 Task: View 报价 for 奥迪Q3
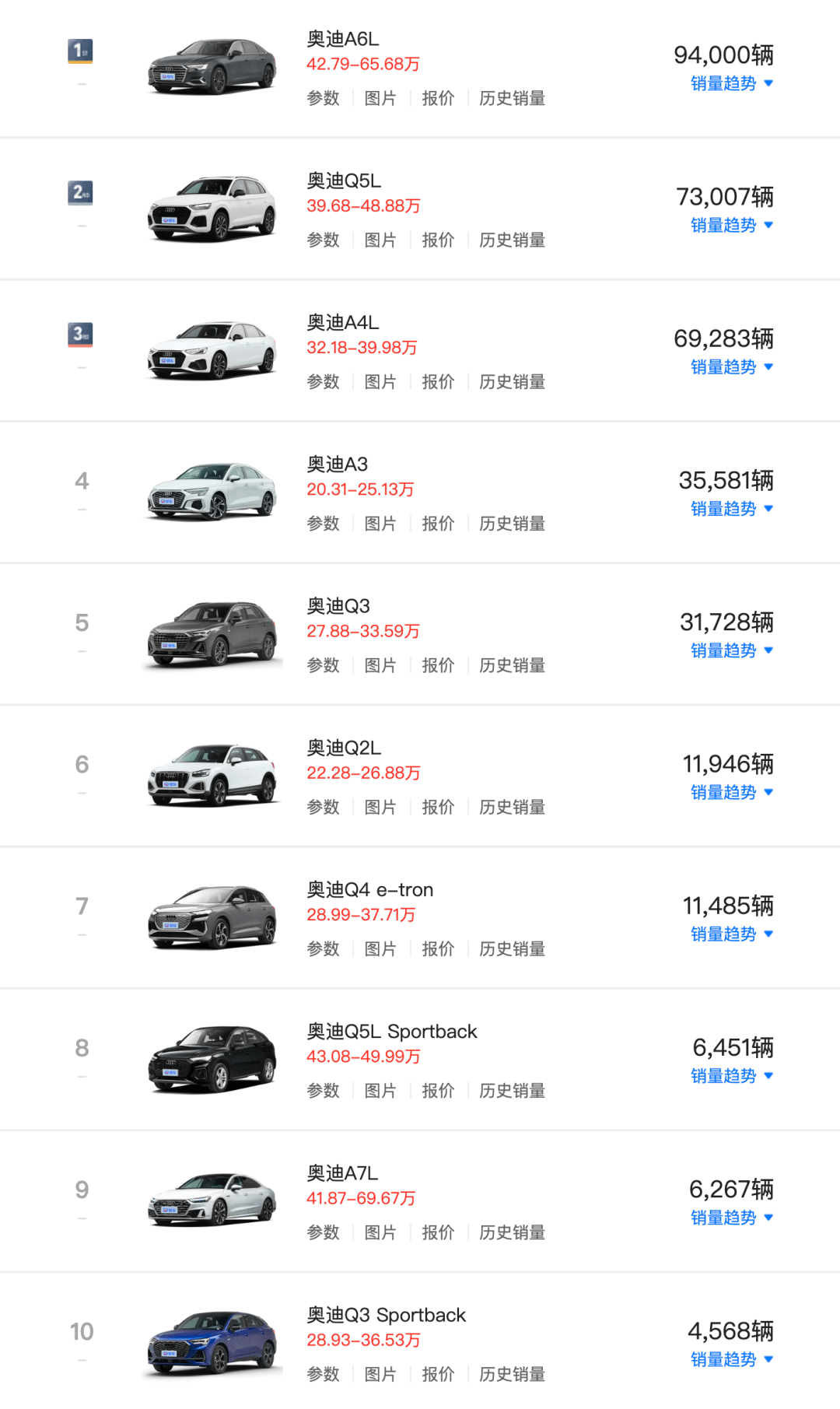[438, 665]
